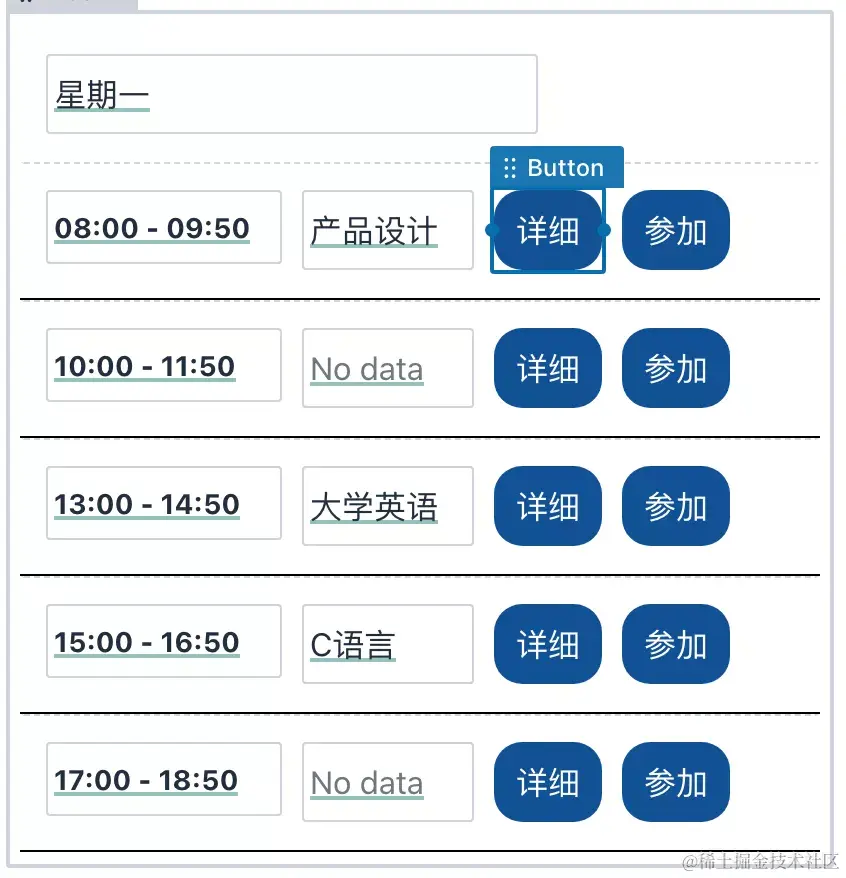The width and height of the screenshot is (846, 878).
Task: Click 详细 in the 17:00 - 18:50 row
Action: pos(548,782)
